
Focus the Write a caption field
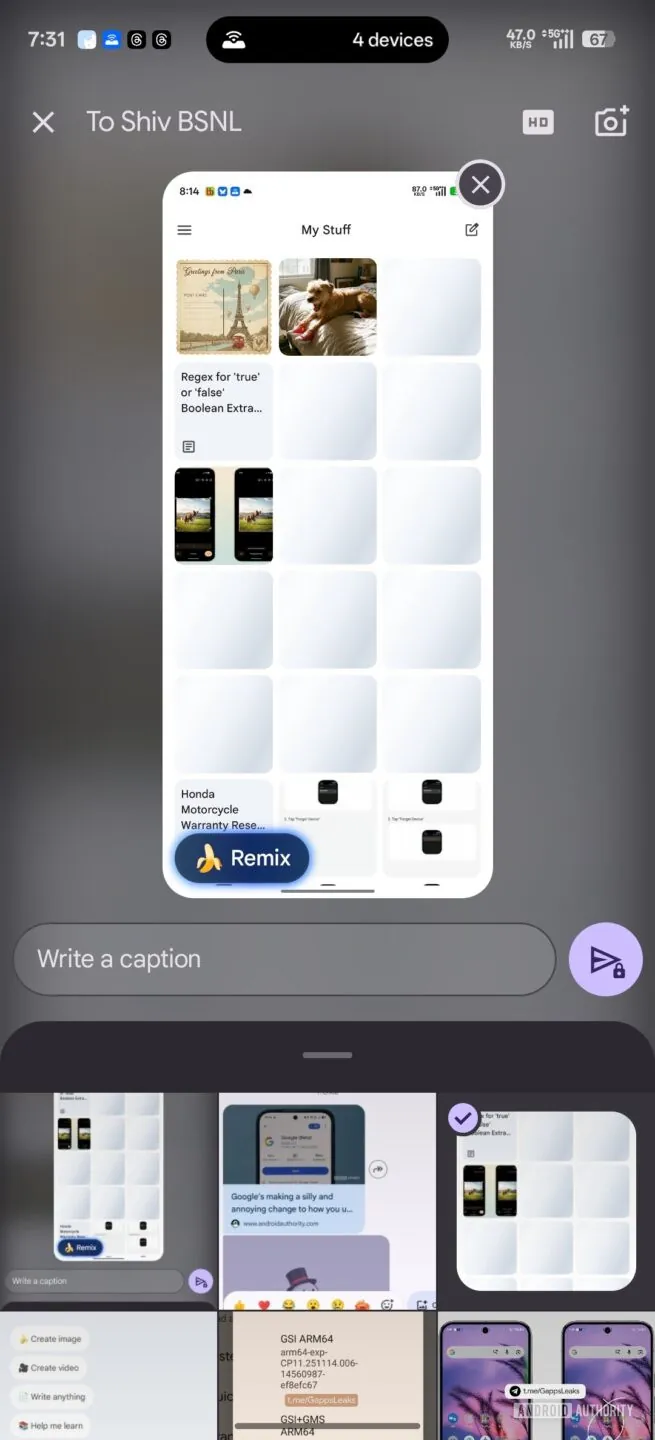point(284,959)
